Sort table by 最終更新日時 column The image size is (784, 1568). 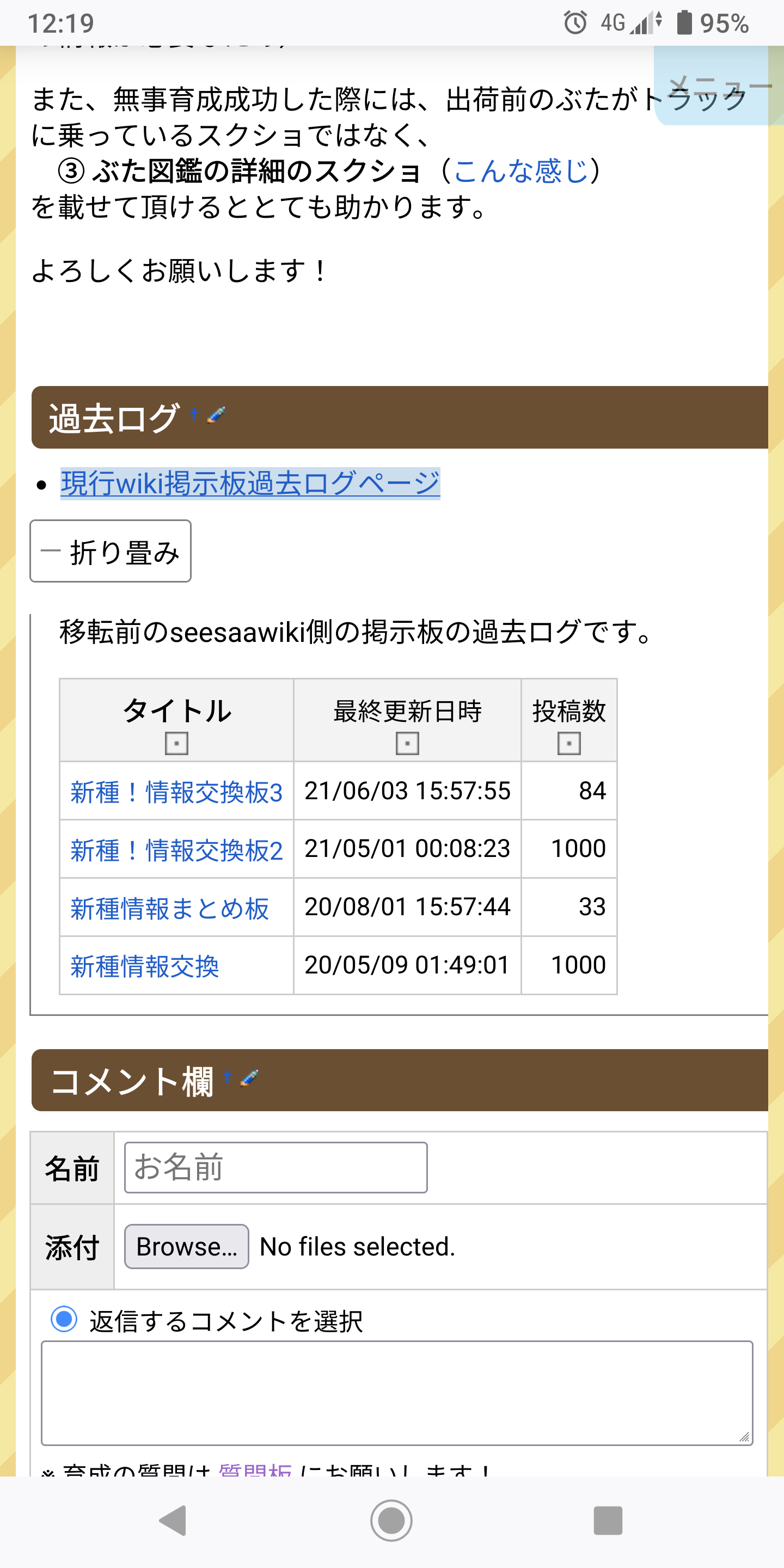[x=407, y=743]
